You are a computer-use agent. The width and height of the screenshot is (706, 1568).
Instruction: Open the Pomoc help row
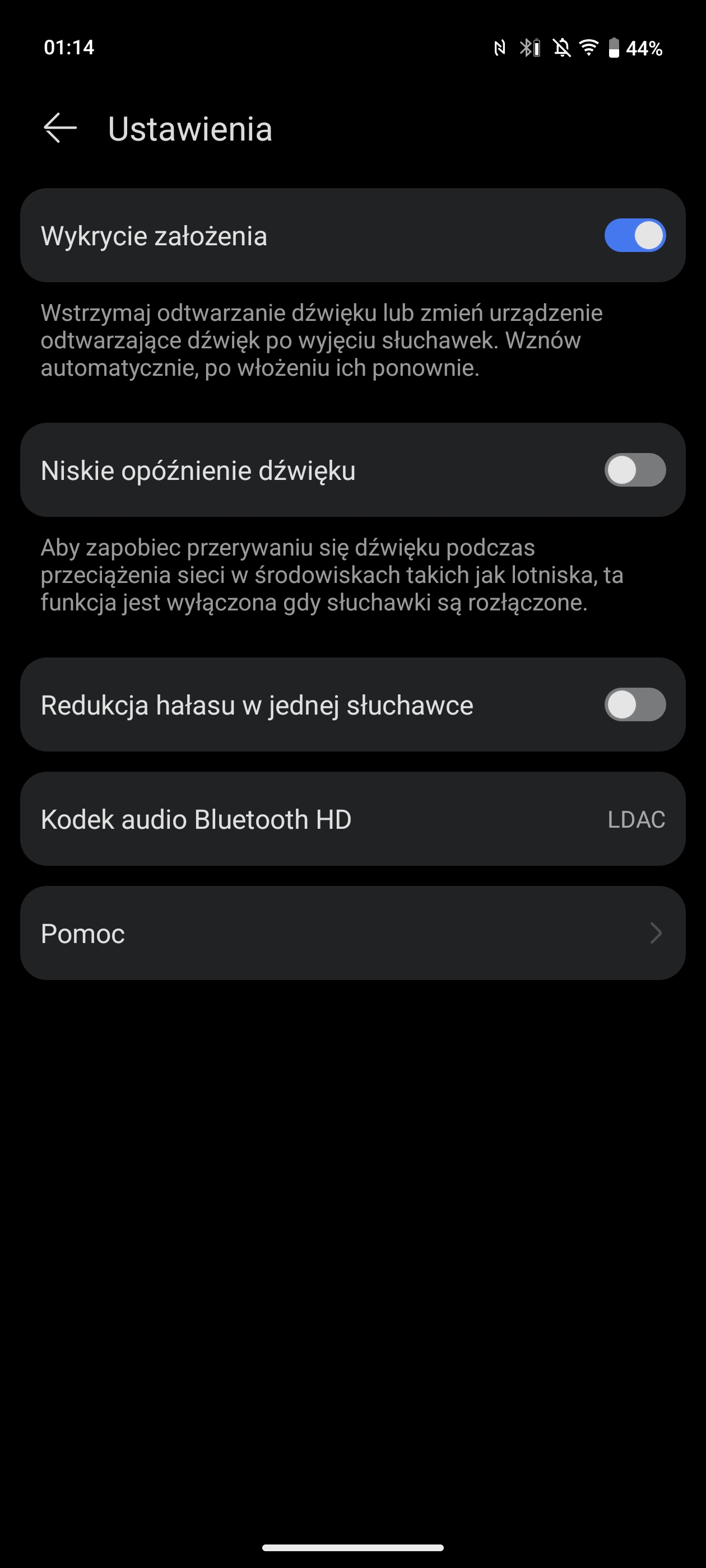click(x=352, y=933)
